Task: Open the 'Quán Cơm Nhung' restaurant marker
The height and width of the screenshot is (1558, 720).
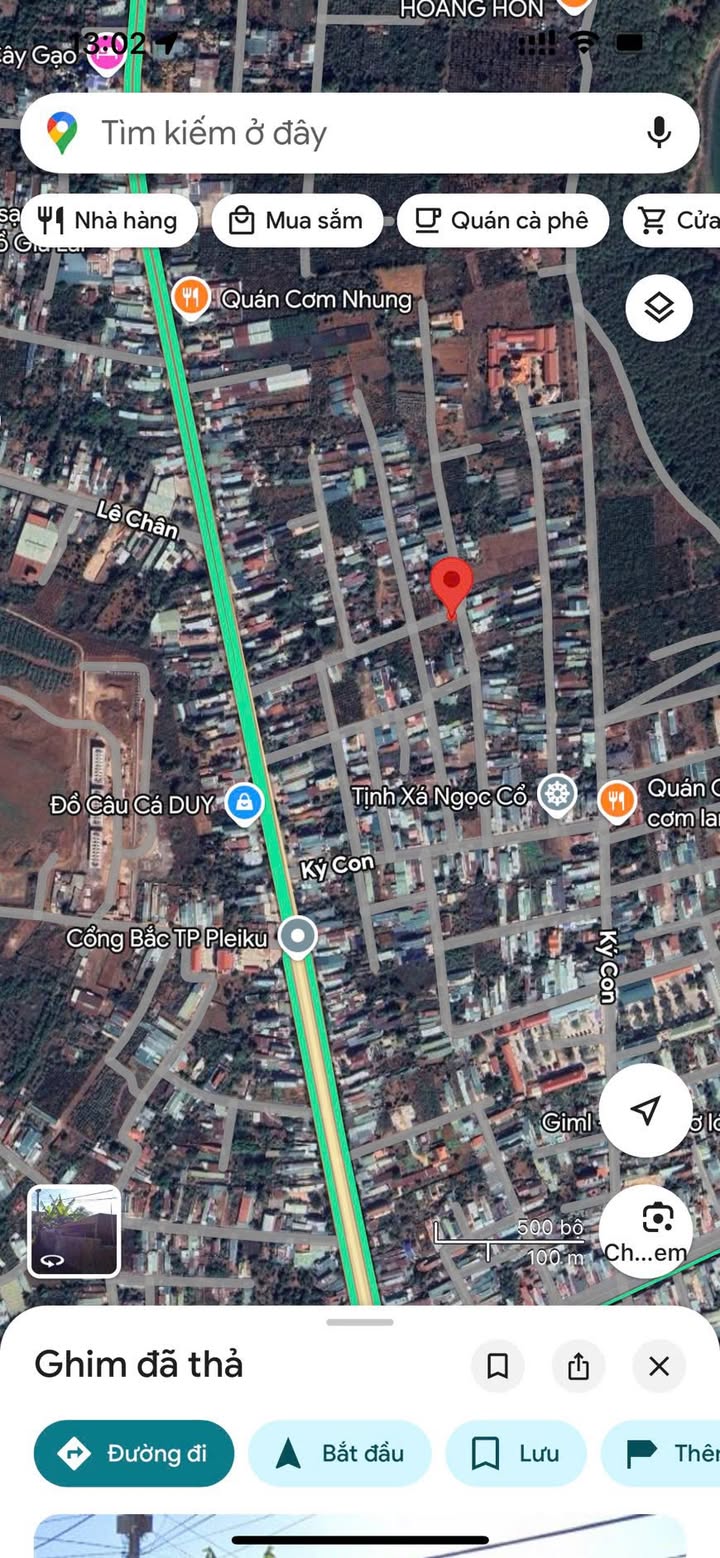Action: click(x=190, y=297)
